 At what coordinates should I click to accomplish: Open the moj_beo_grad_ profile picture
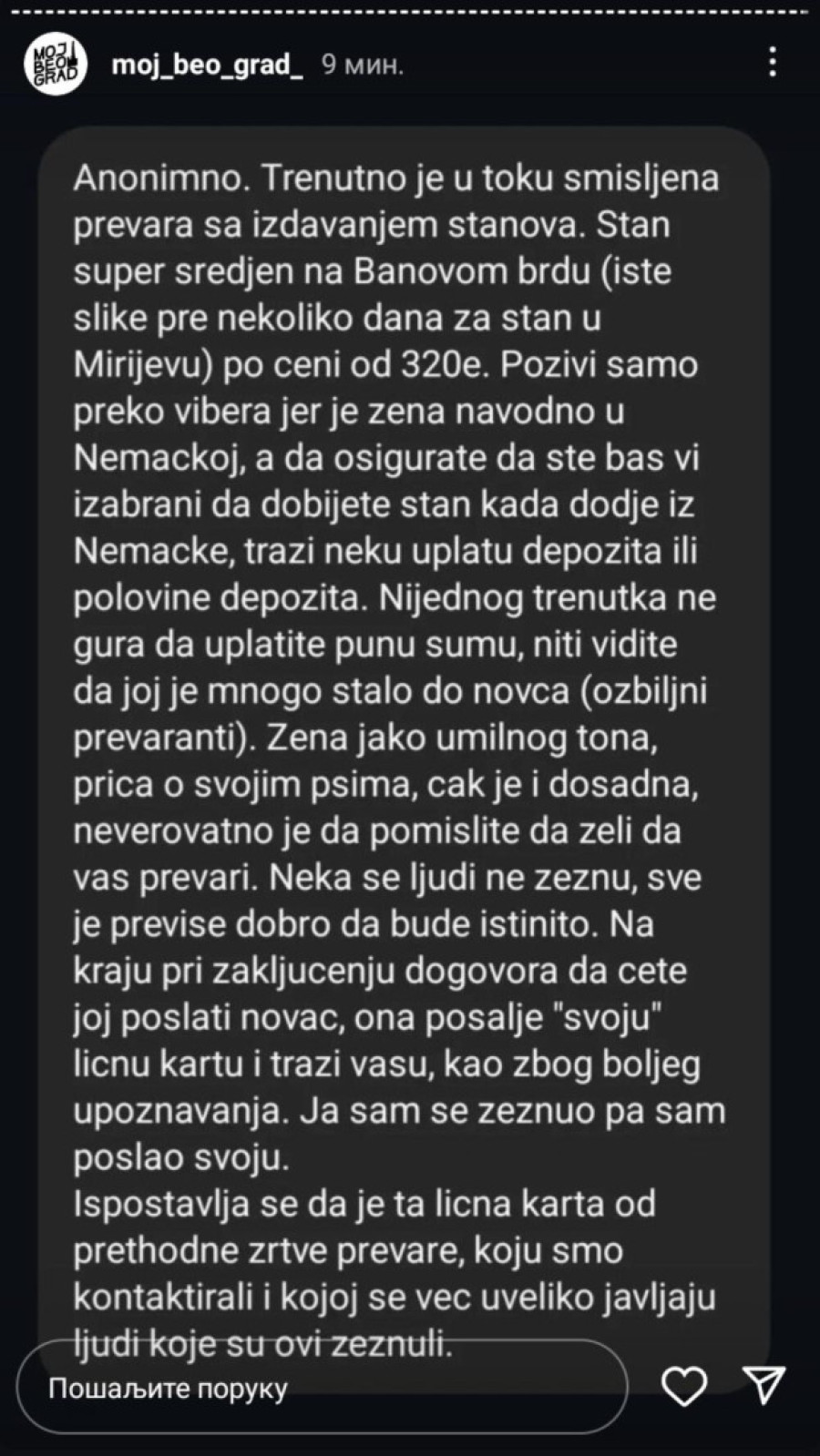click(55, 64)
